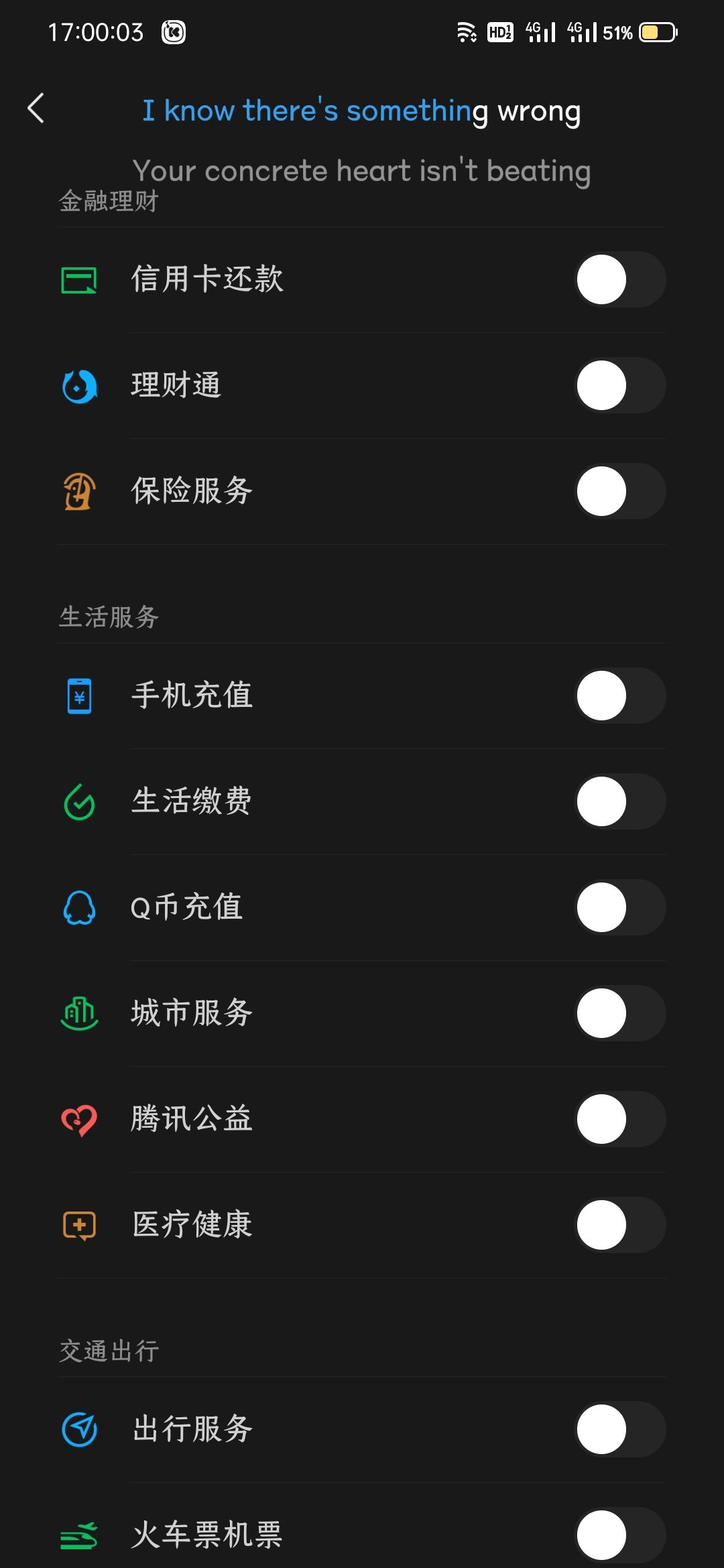724x1568 pixels.
Task: Go back using the top-left arrow
Action: point(36,109)
